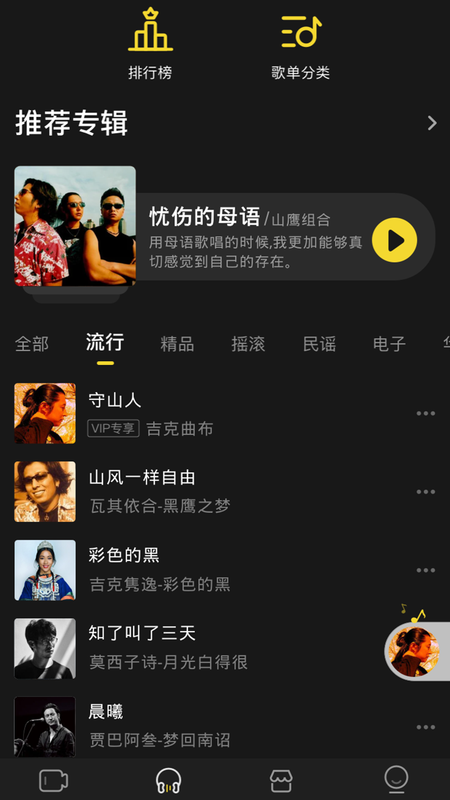Open the 排行榜 rankings
This screenshot has height=800, width=450.
tap(150, 43)
